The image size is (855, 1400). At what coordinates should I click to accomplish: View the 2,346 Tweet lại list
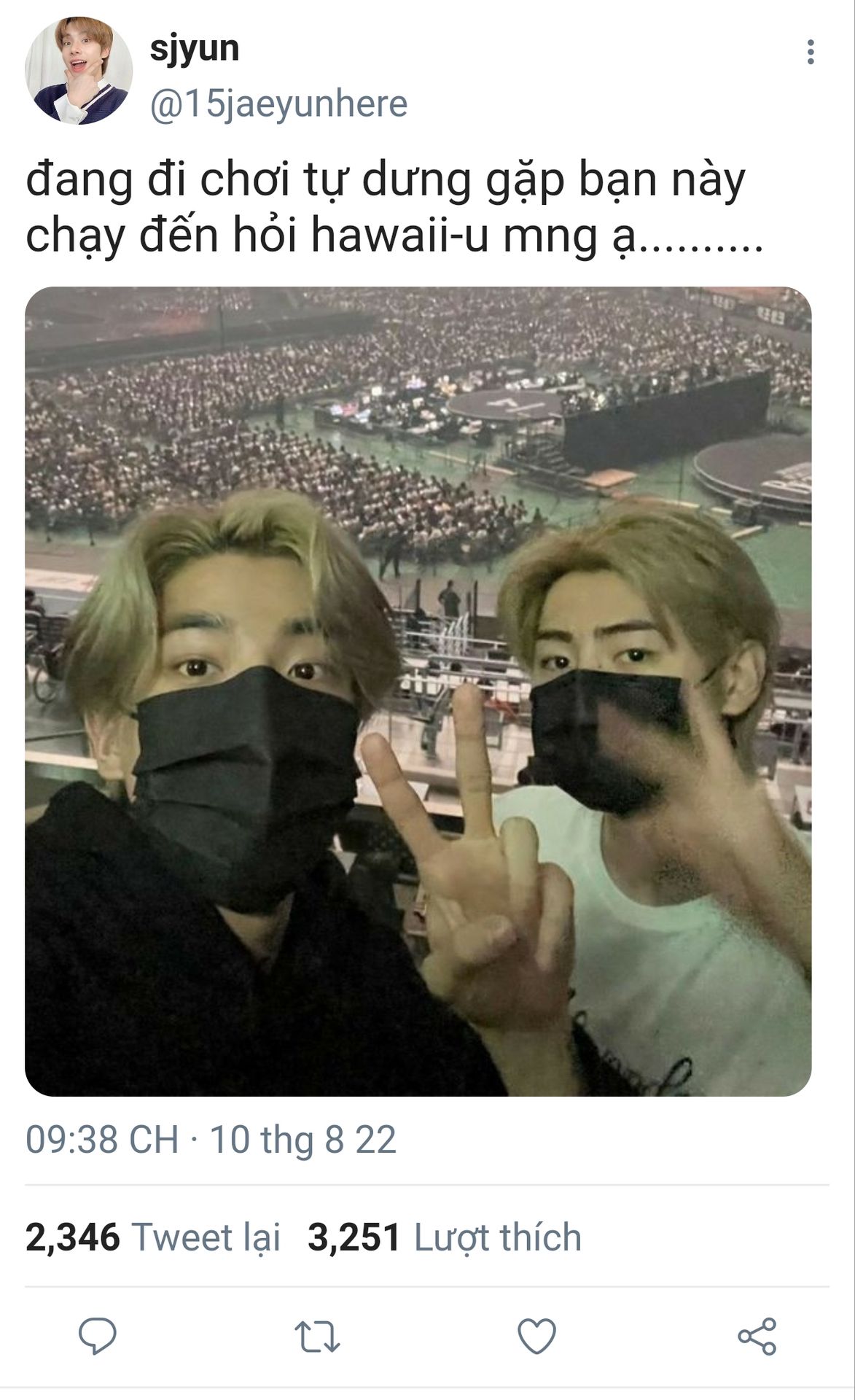153,1237
